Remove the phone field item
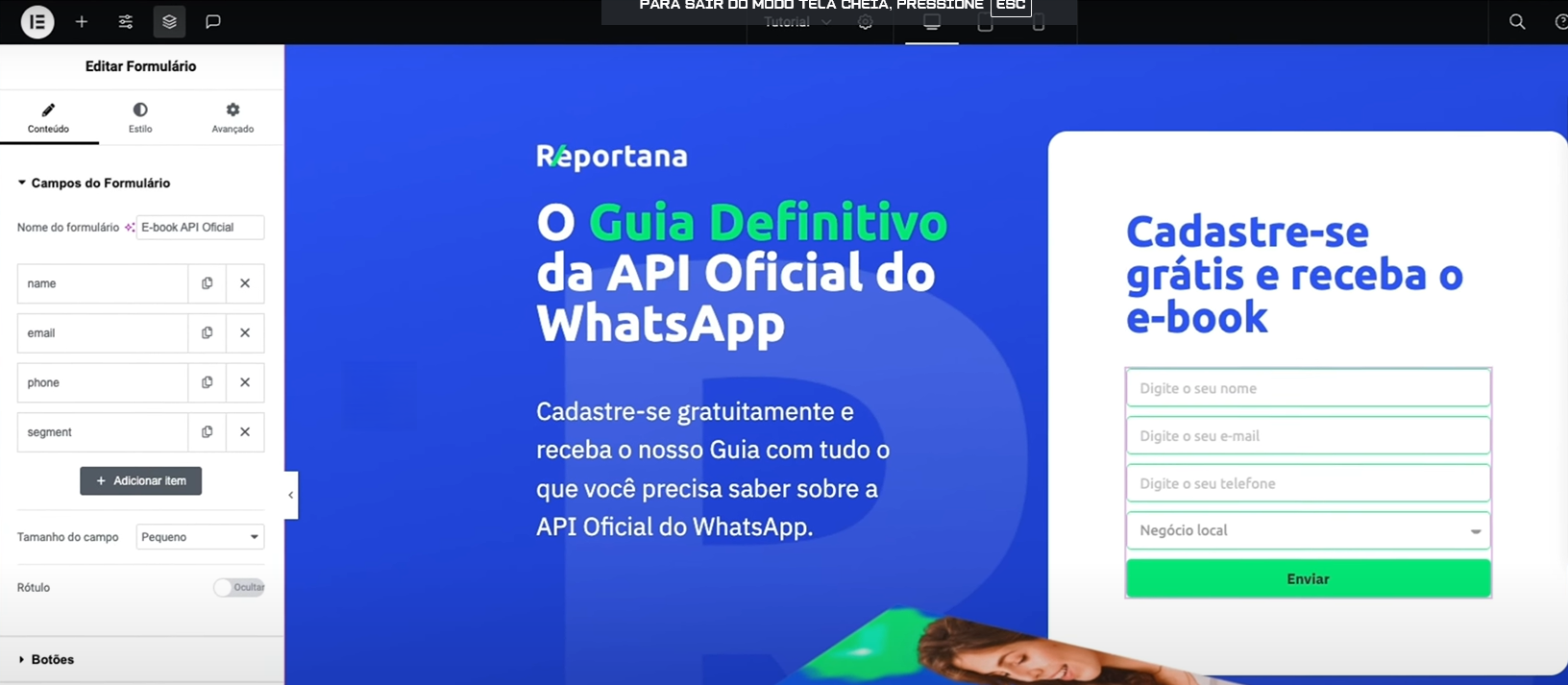This screenshot has height=685, width=1568. click(245, 382)
